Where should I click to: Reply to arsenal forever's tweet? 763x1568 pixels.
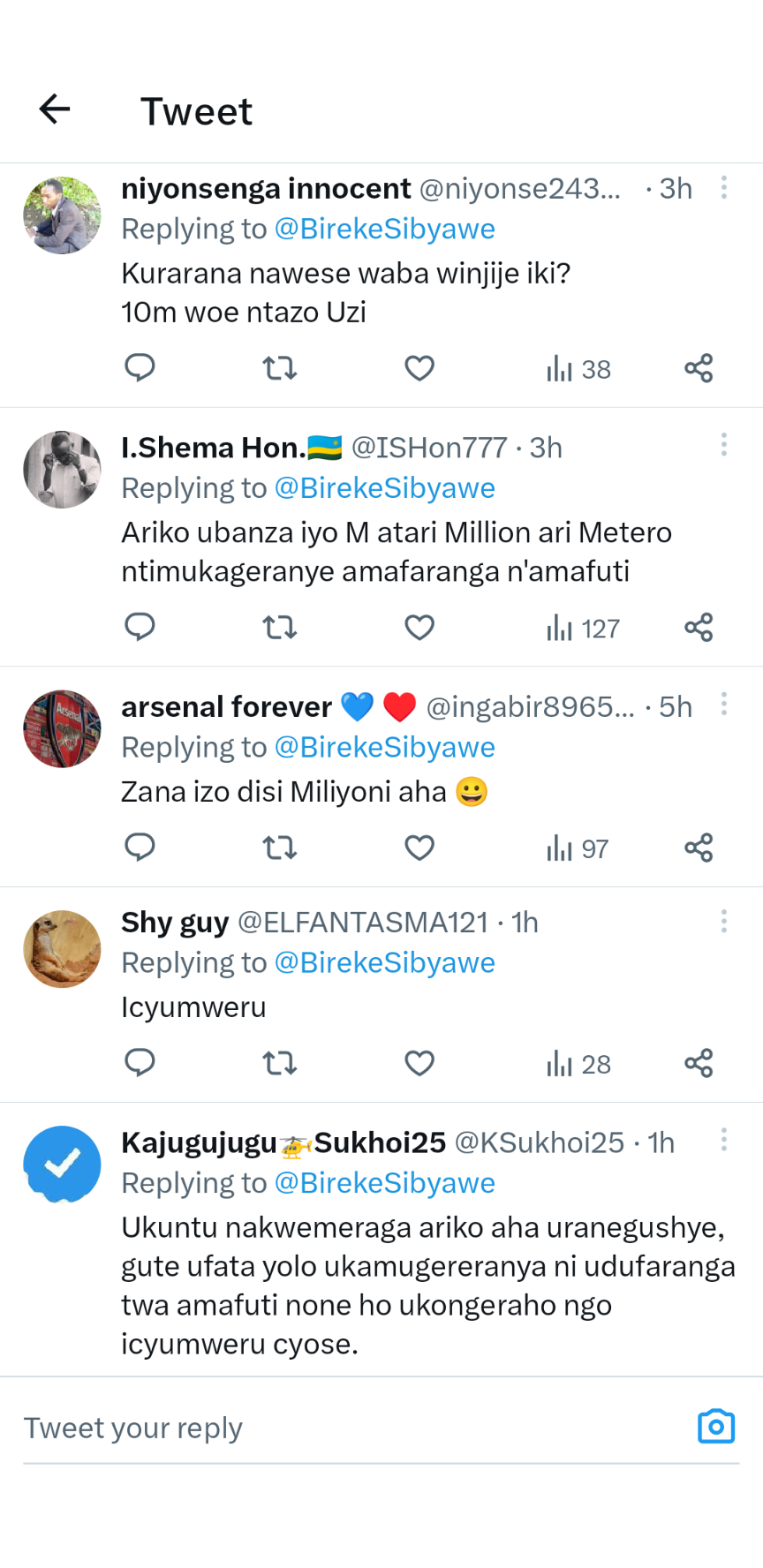pos(140,848)
